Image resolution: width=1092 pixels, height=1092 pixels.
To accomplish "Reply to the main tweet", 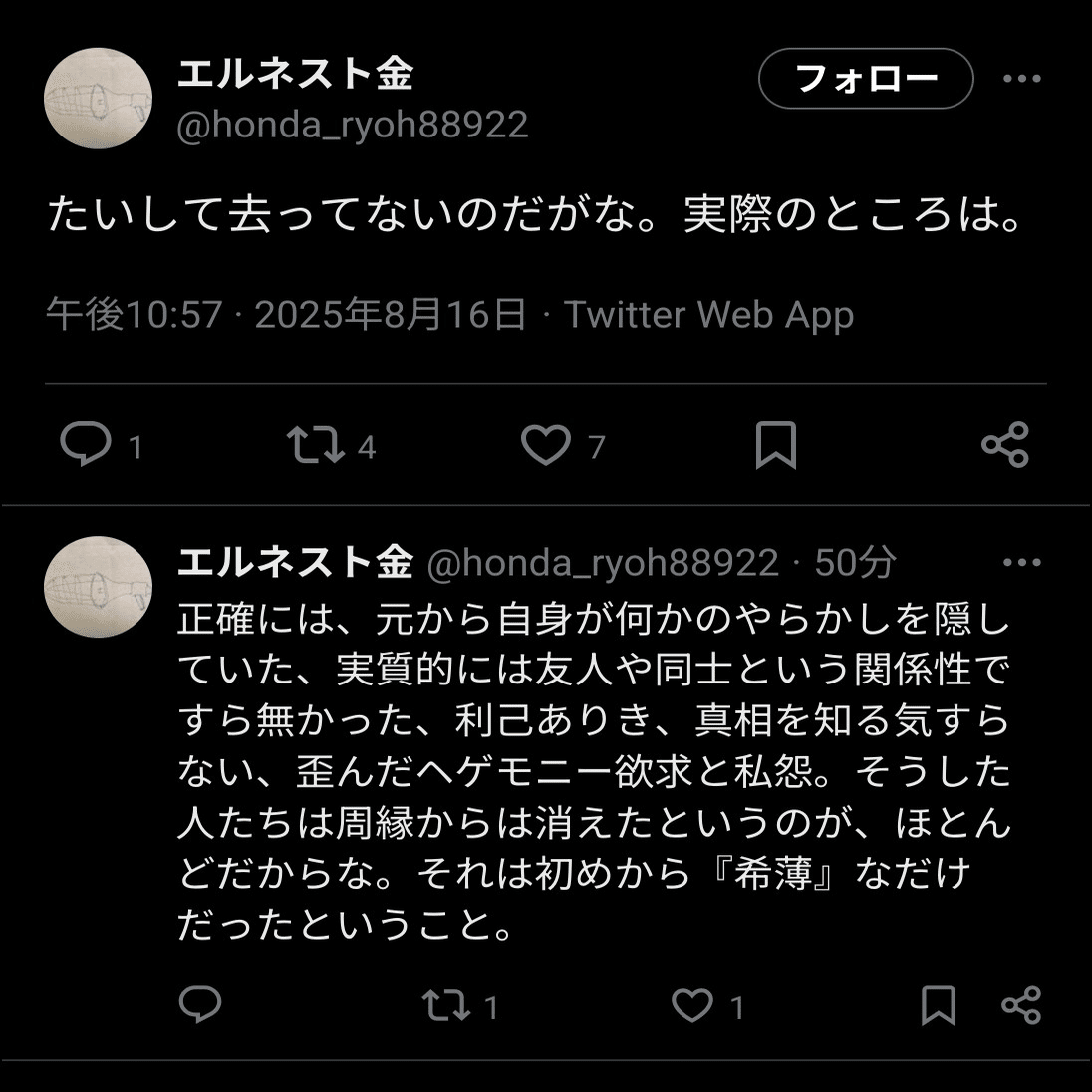I will (86, 444).
